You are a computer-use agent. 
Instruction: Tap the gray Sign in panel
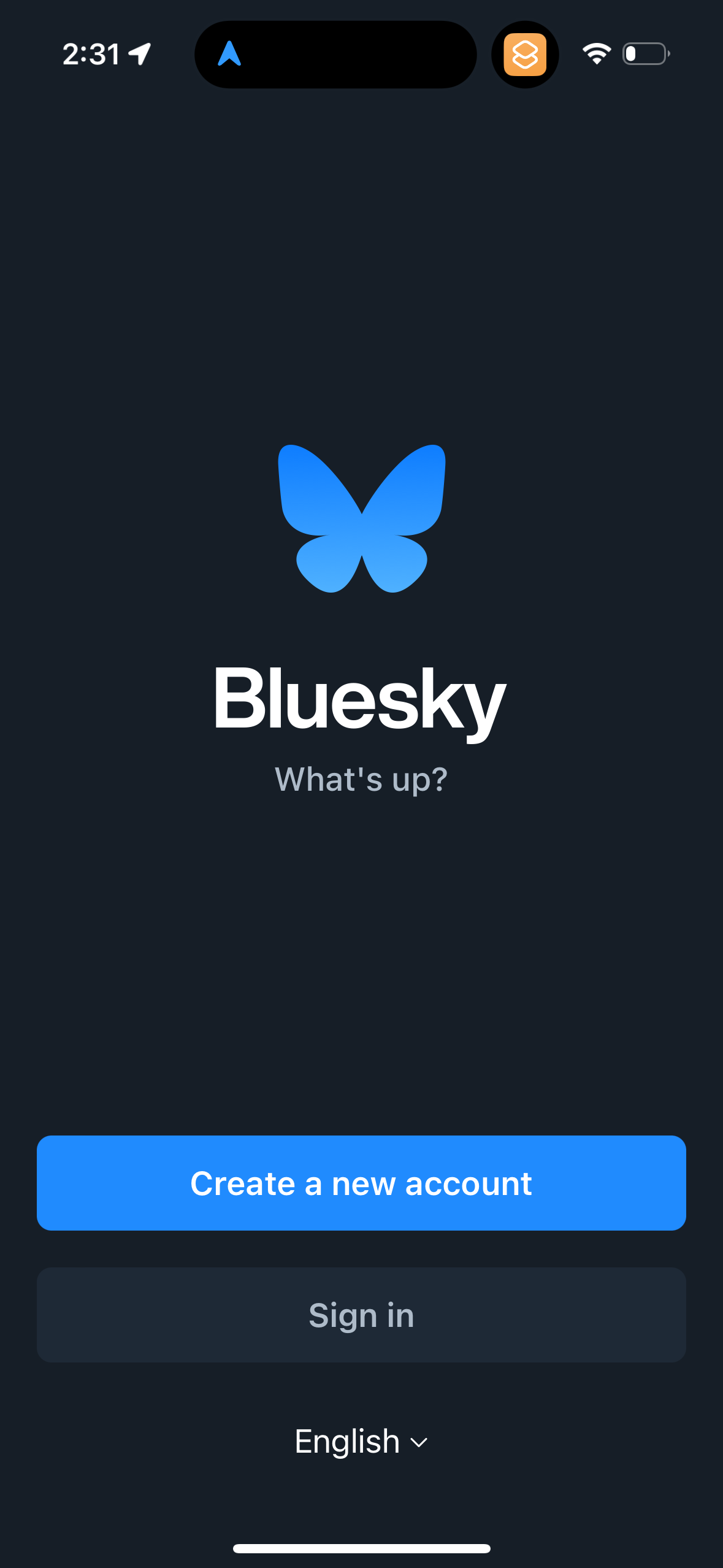click(361, 1315)
